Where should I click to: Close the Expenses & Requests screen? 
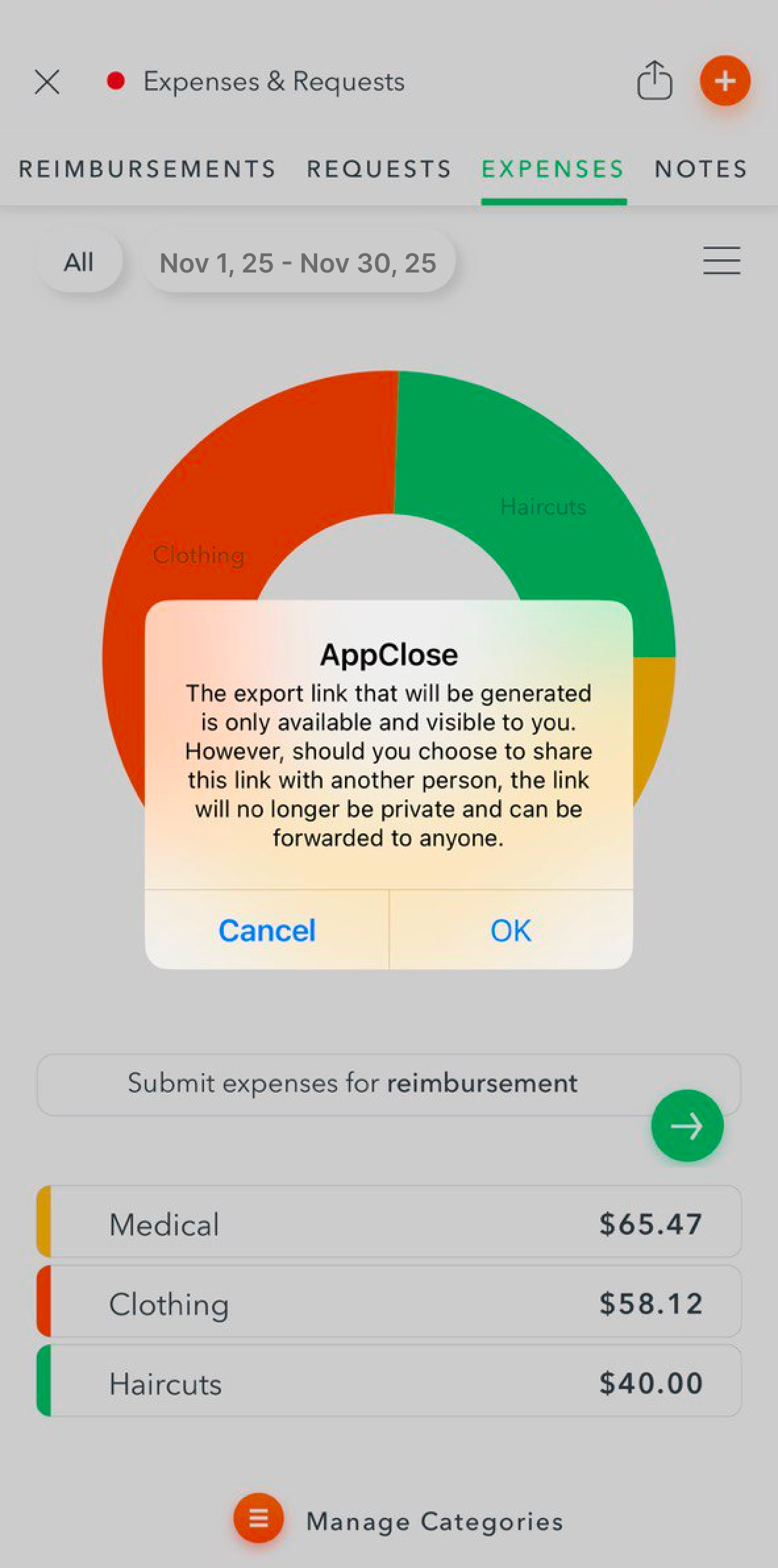click(47, 82)
